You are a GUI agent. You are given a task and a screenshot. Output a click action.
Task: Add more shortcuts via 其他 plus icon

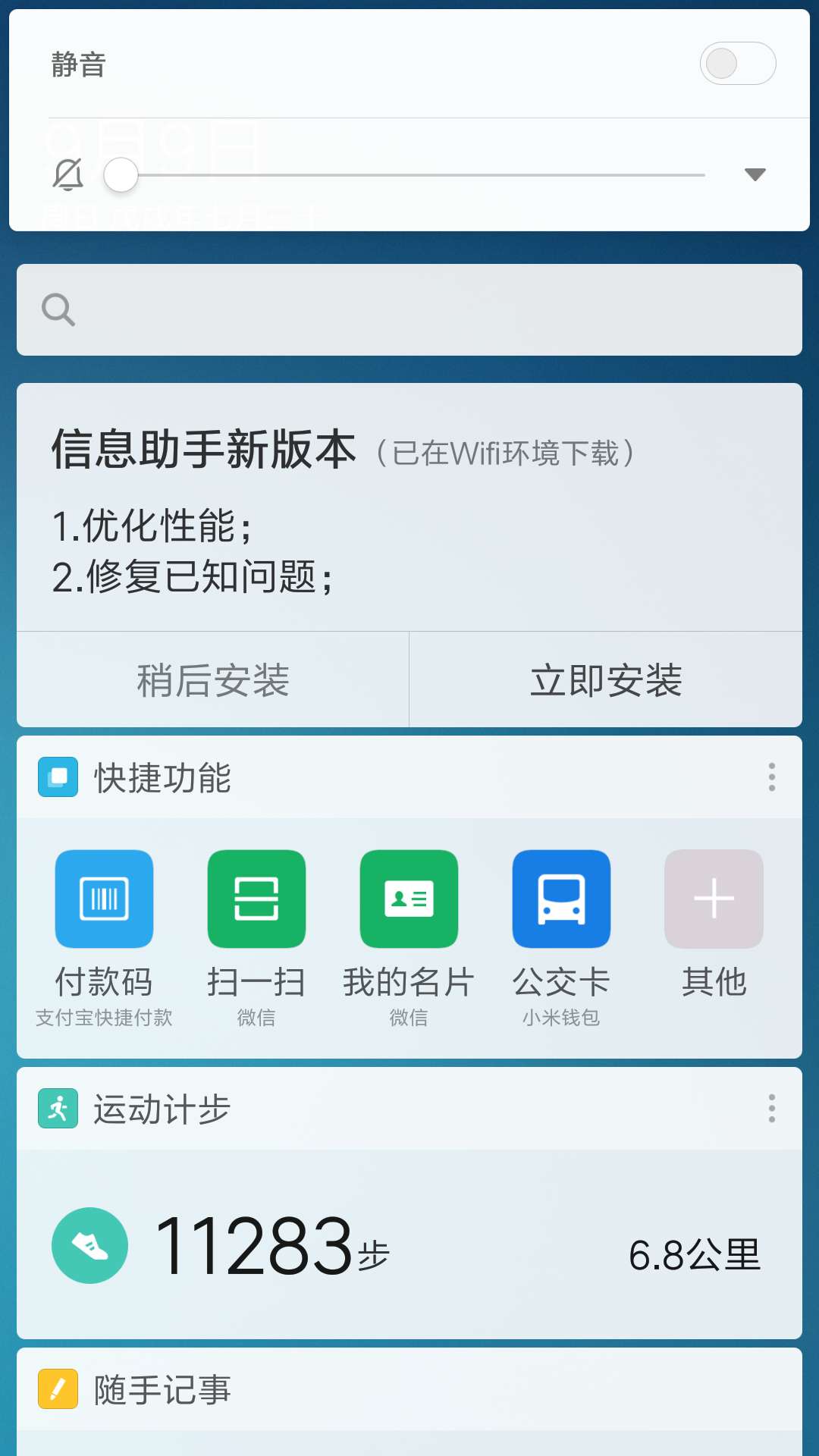[x=713, y=899]
